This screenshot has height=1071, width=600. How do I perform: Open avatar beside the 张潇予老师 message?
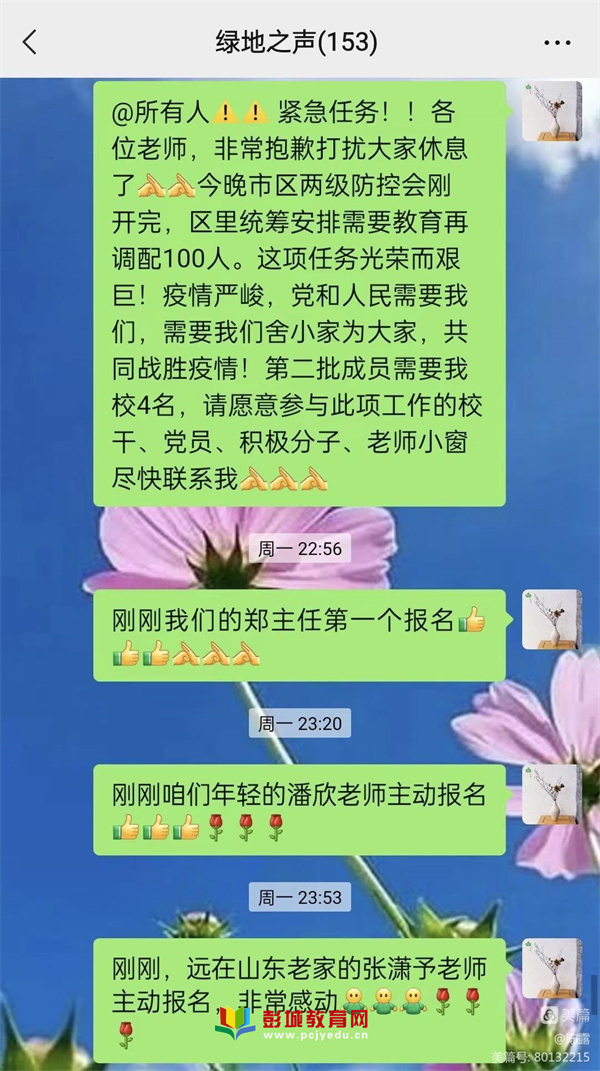tap(551, 967)
